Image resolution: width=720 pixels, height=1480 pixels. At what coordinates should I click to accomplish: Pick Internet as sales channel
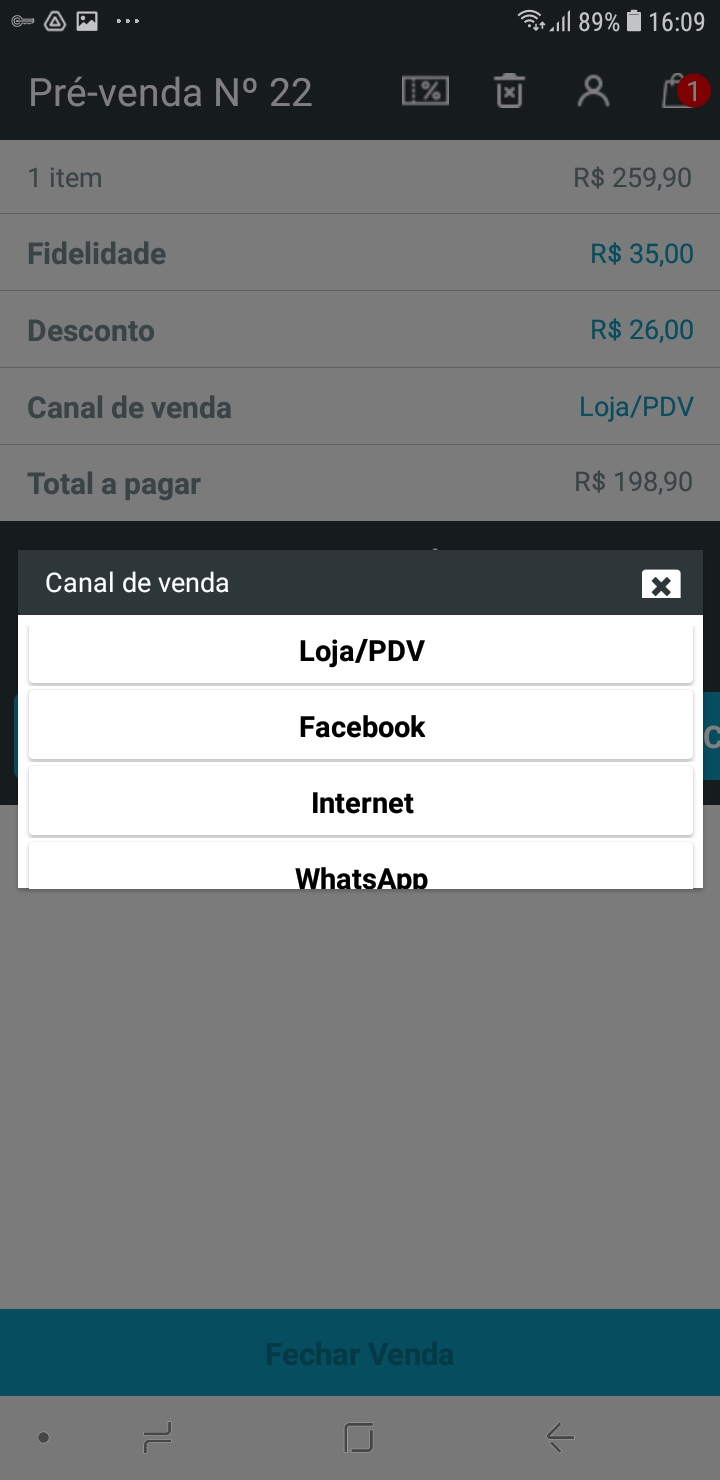(361, 803)
